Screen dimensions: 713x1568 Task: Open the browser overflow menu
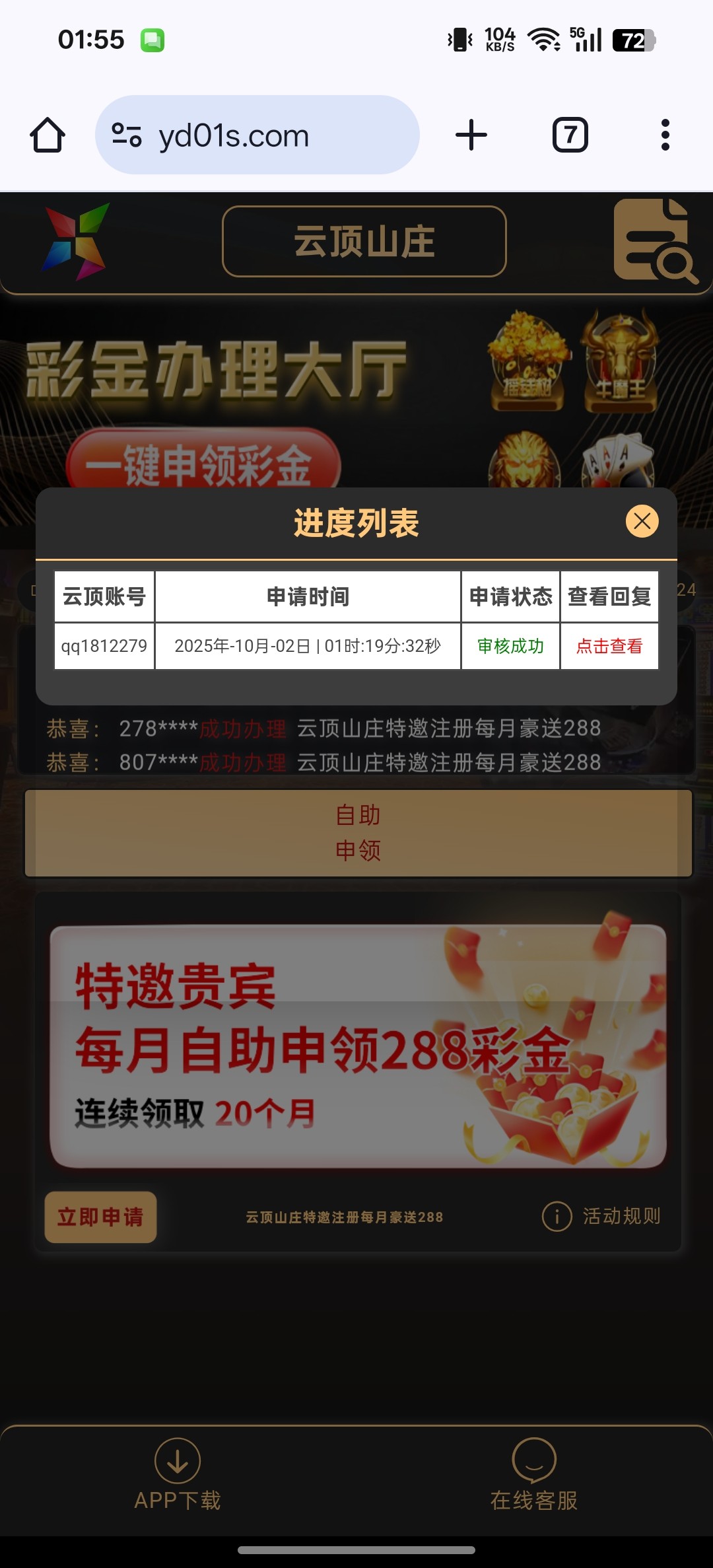pyautogui.click(x=665, y=135)
